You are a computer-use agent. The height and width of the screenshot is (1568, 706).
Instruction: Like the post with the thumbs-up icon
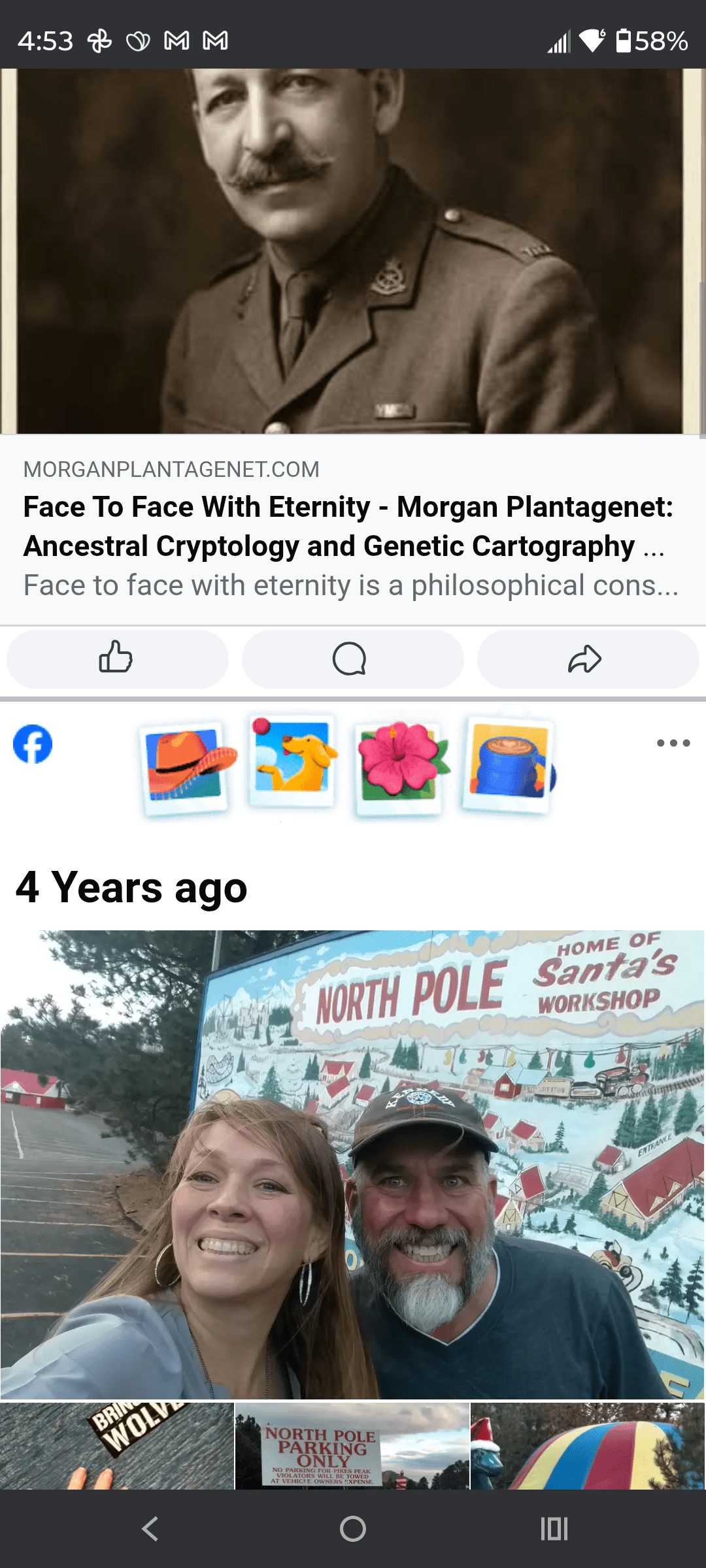click(x=117, y=659)
